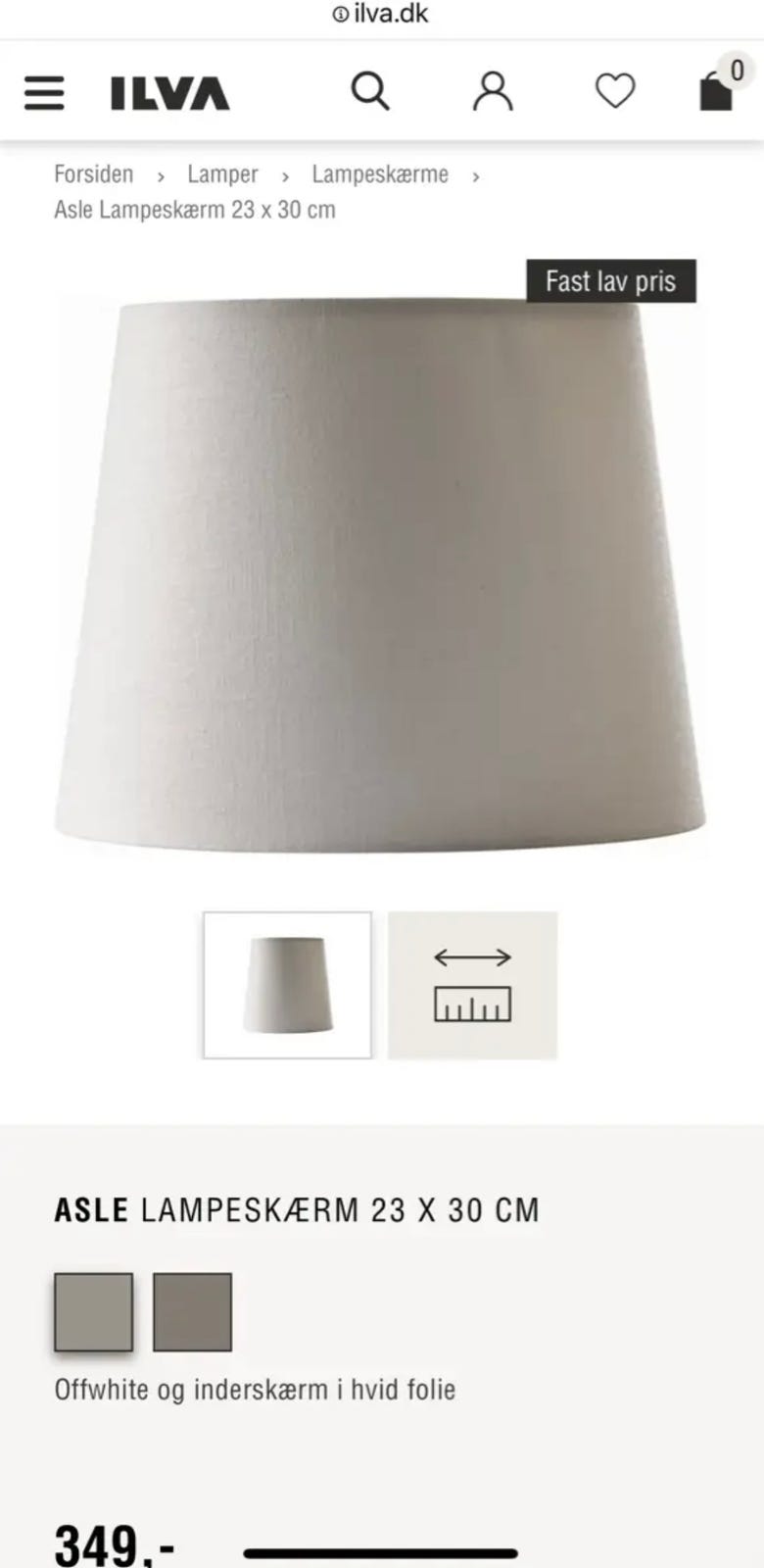Open the hamburger menu

click(x=44, y=94)
